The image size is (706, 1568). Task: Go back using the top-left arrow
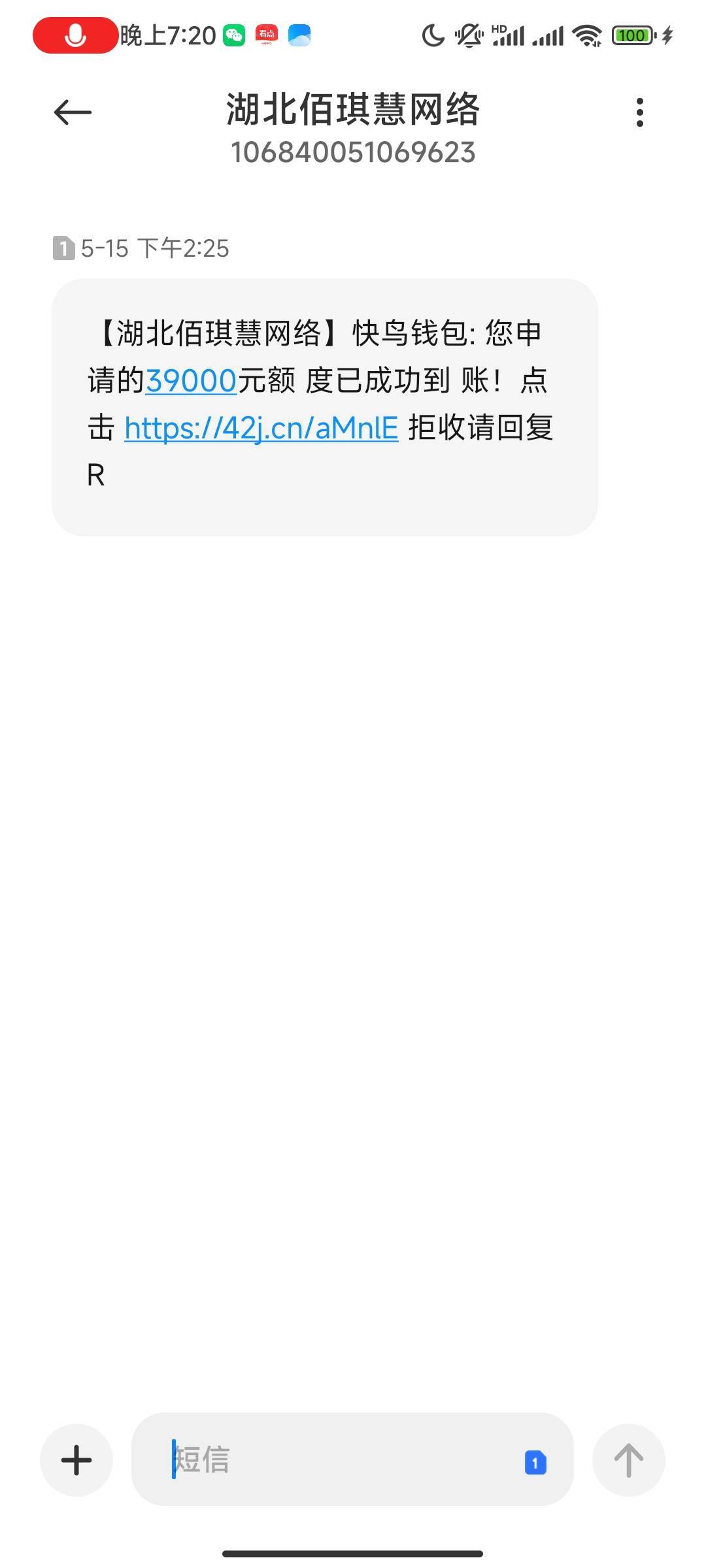tap(73, 112)
